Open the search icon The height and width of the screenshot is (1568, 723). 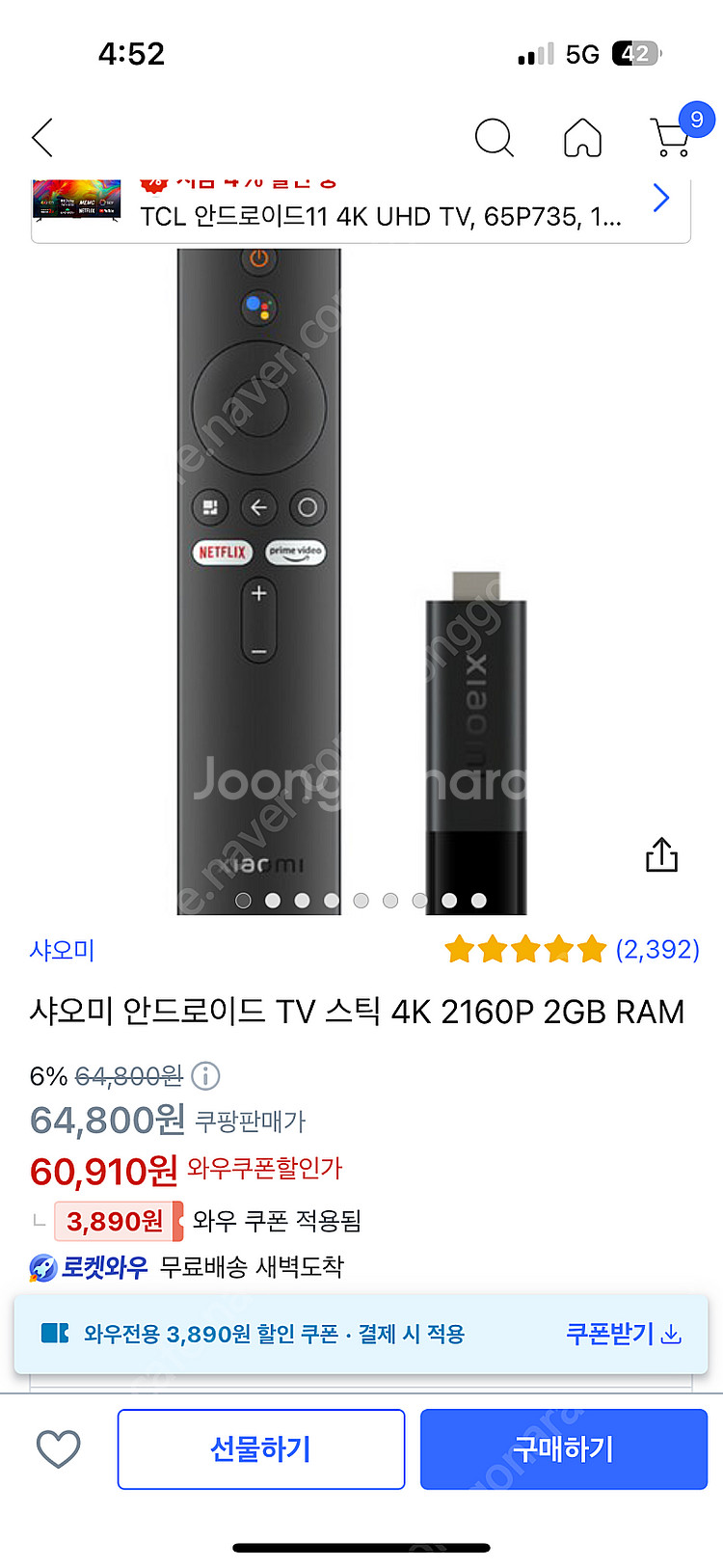(x=494, y=138)
